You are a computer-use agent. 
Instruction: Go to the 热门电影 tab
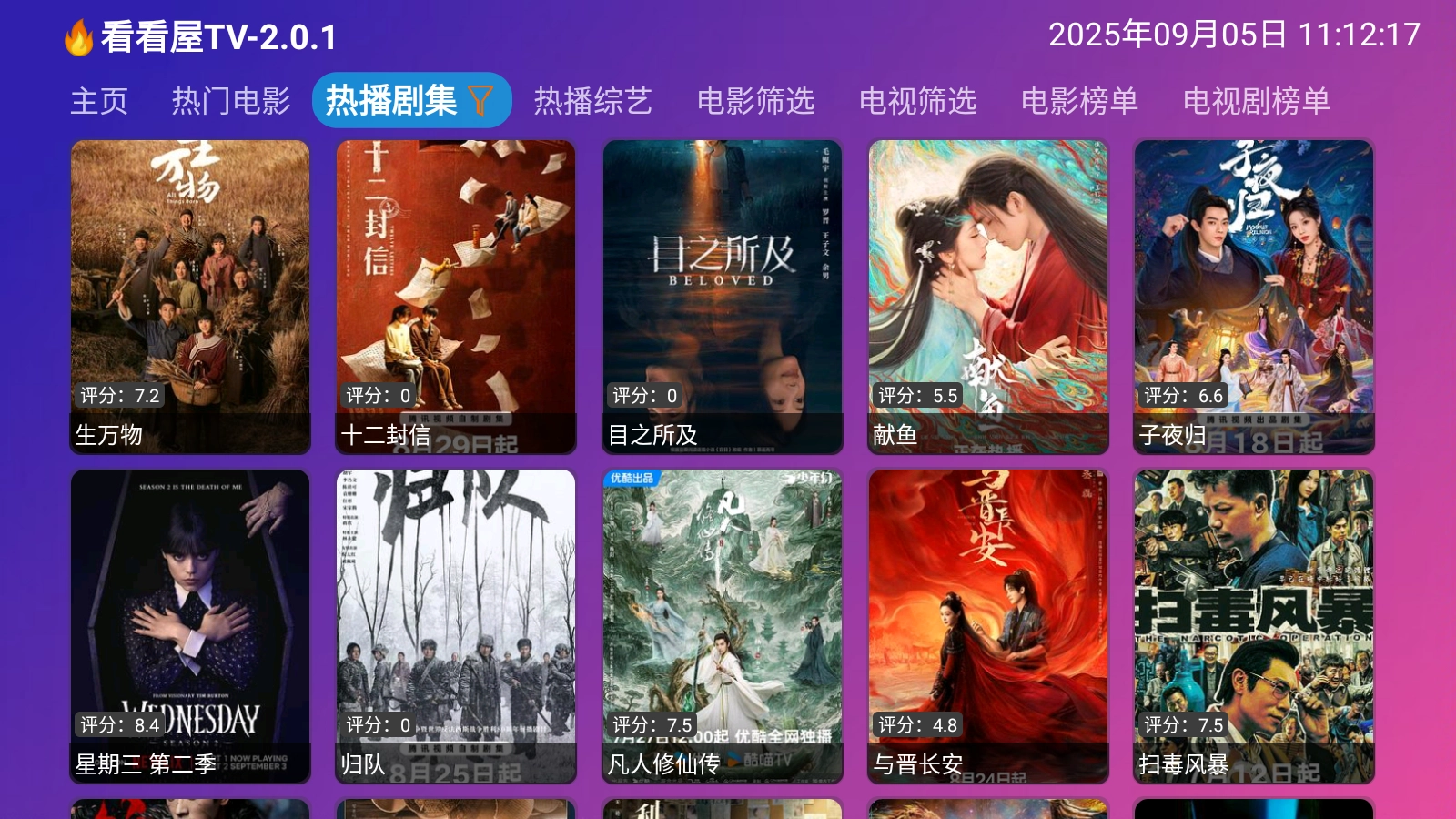[x=231, y=101]
